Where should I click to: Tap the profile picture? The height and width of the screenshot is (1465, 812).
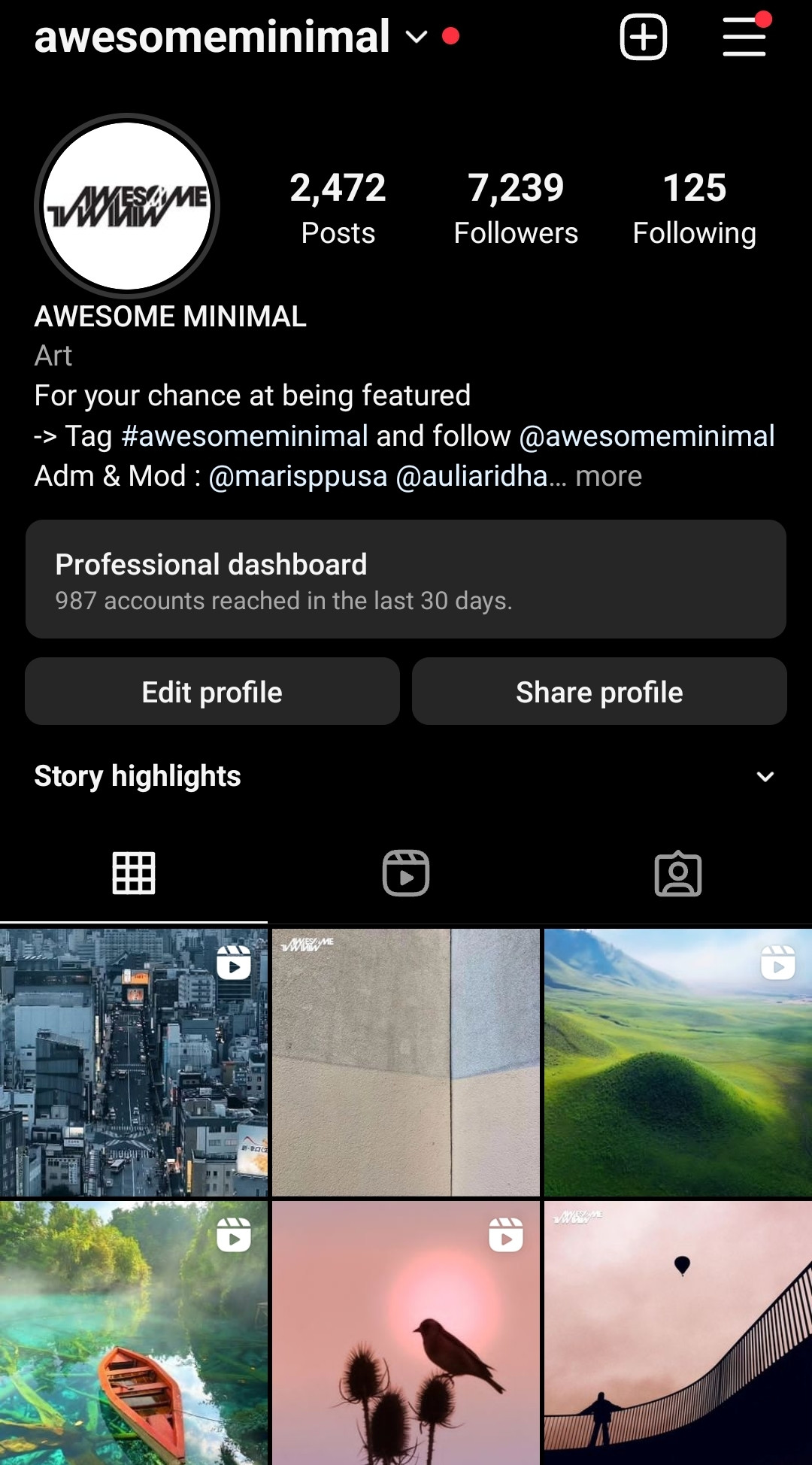click(x=127, y=206)
